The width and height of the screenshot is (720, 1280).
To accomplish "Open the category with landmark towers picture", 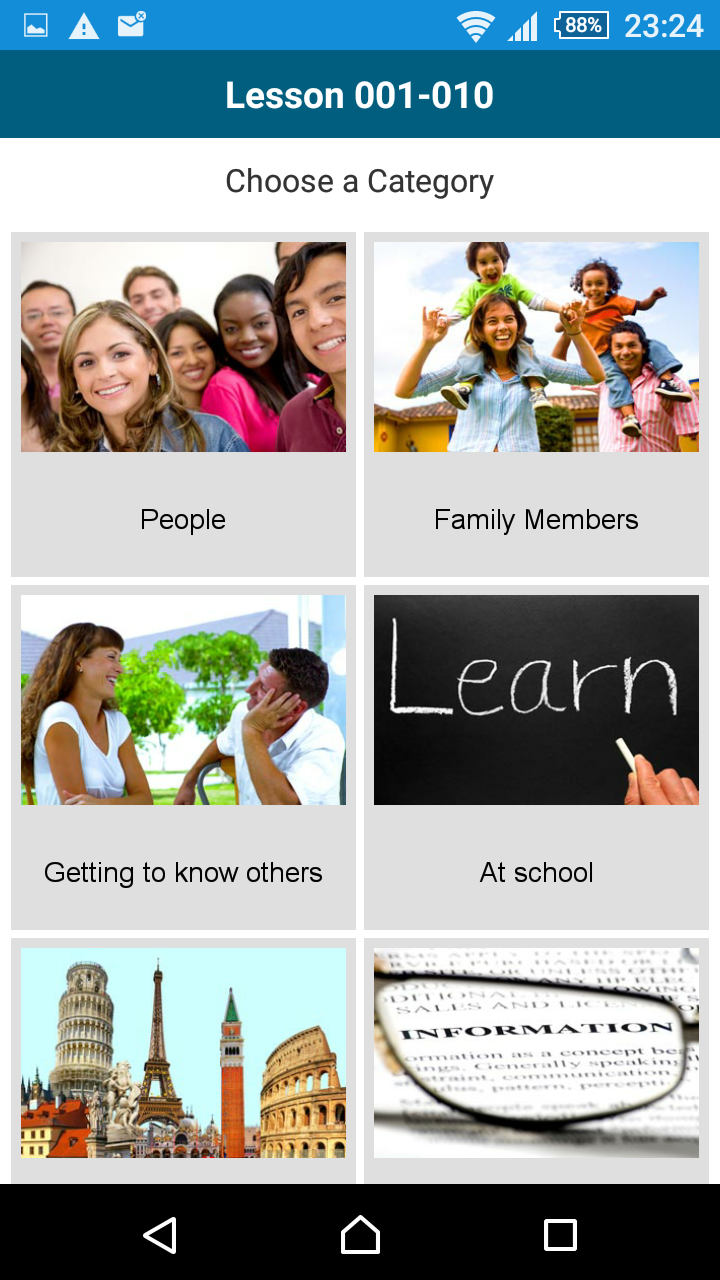I will tap(183, 1055).
